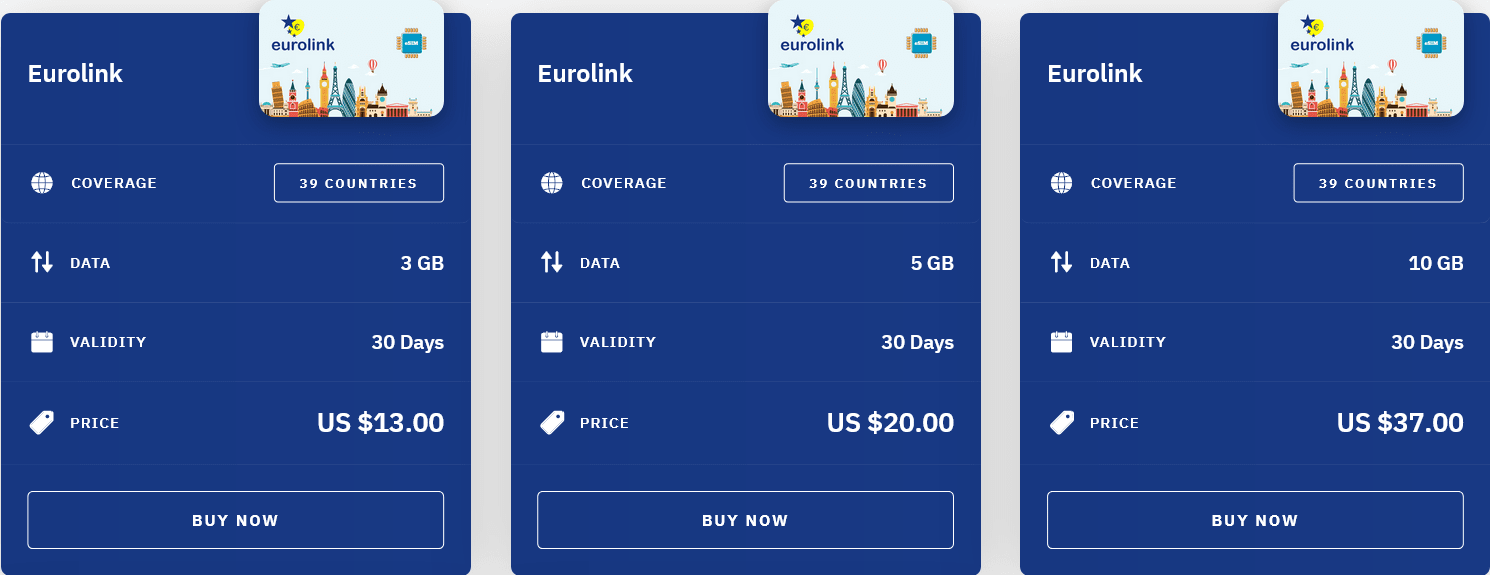
Task: View 39 countries coverage for 5 GB plan
Action: pos(868,183)
